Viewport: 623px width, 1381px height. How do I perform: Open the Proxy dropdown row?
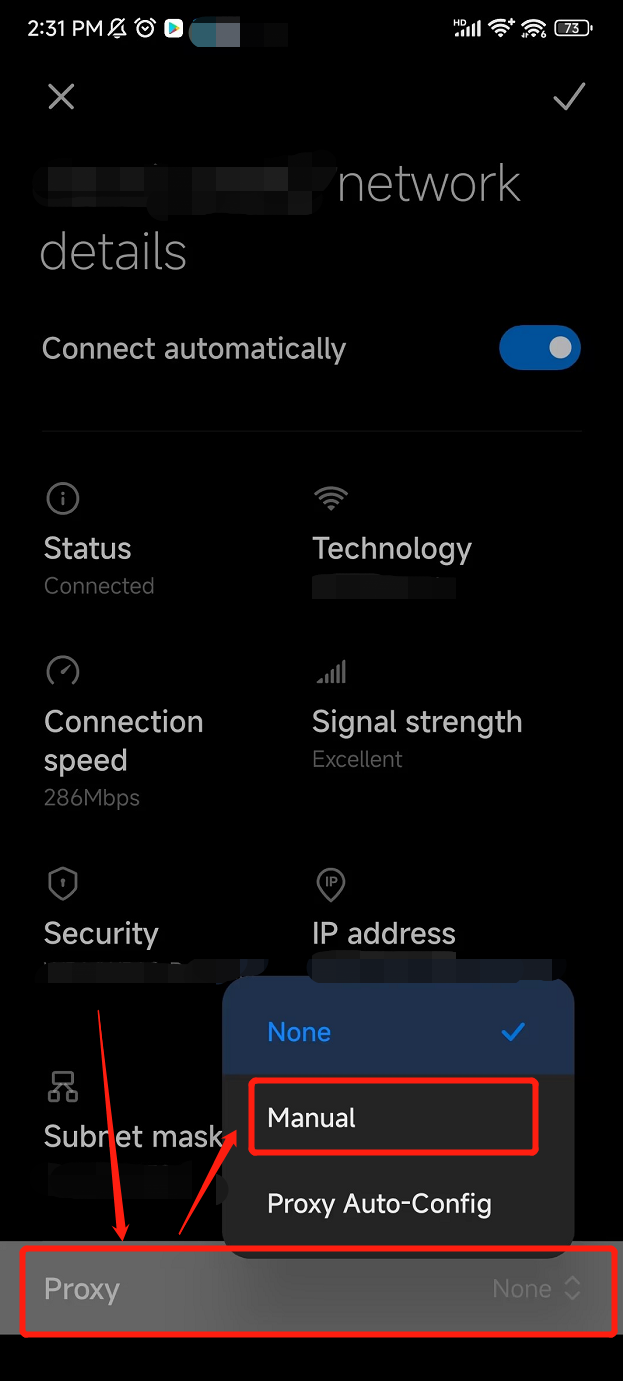click(x=312, y=1289)
